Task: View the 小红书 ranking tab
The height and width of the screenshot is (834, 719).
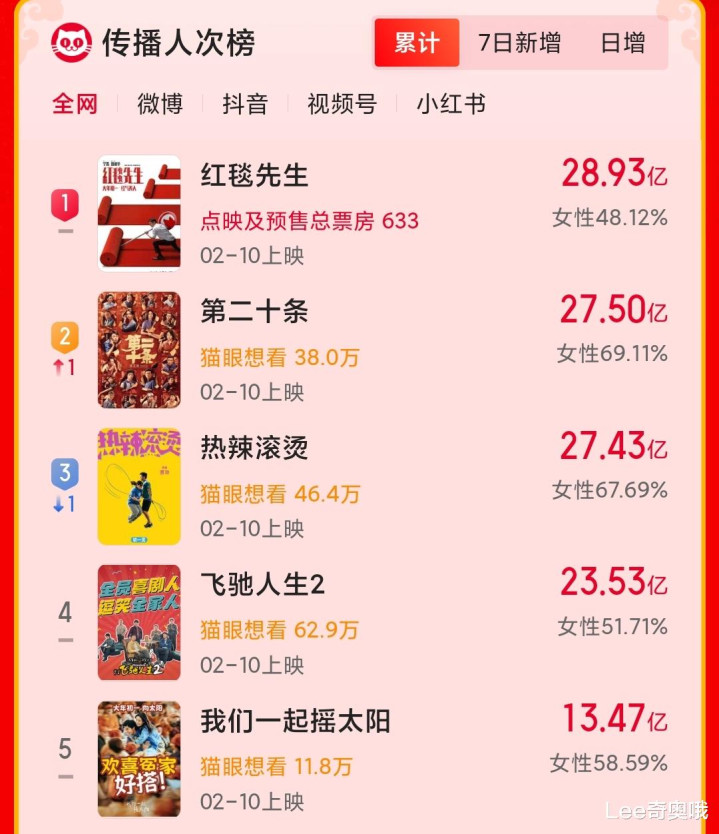Action: (451, 103)
